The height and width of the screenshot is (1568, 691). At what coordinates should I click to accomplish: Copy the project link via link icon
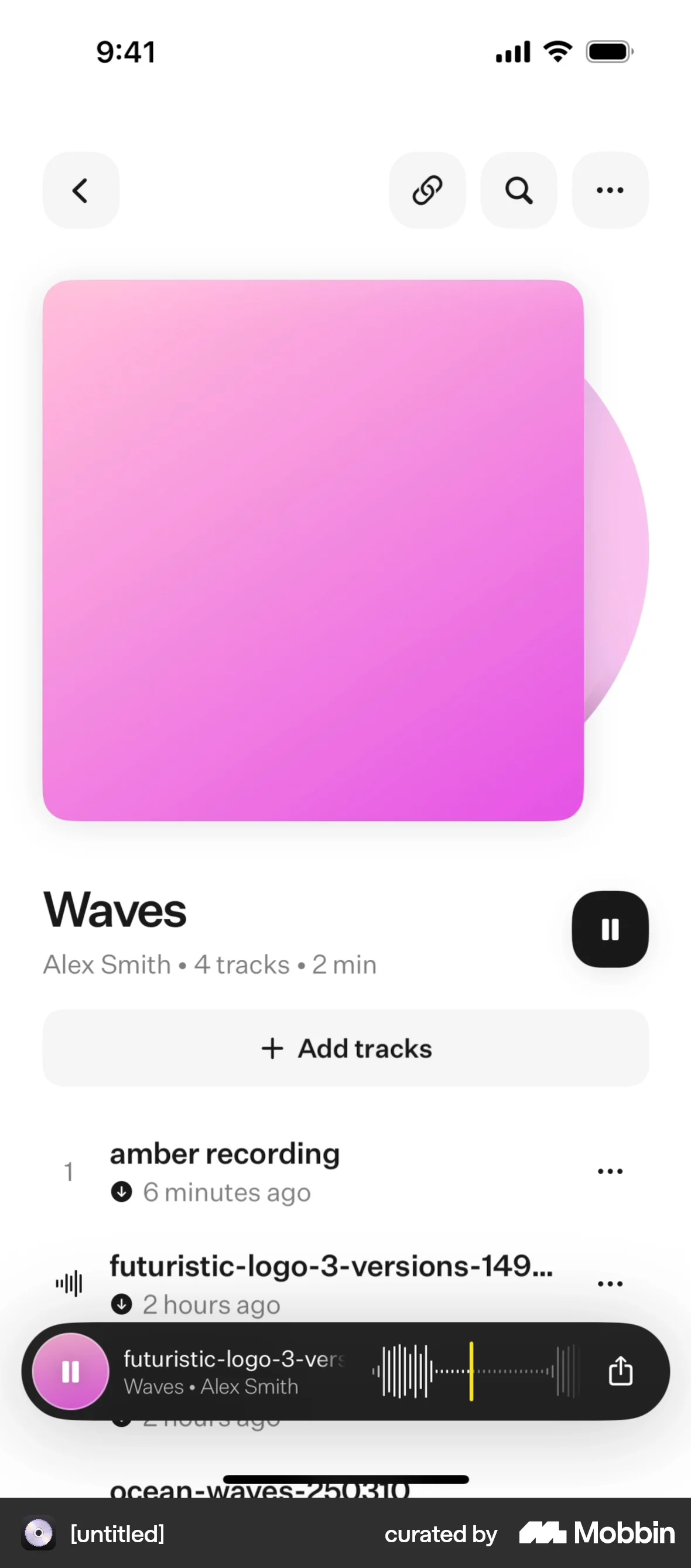427,190
